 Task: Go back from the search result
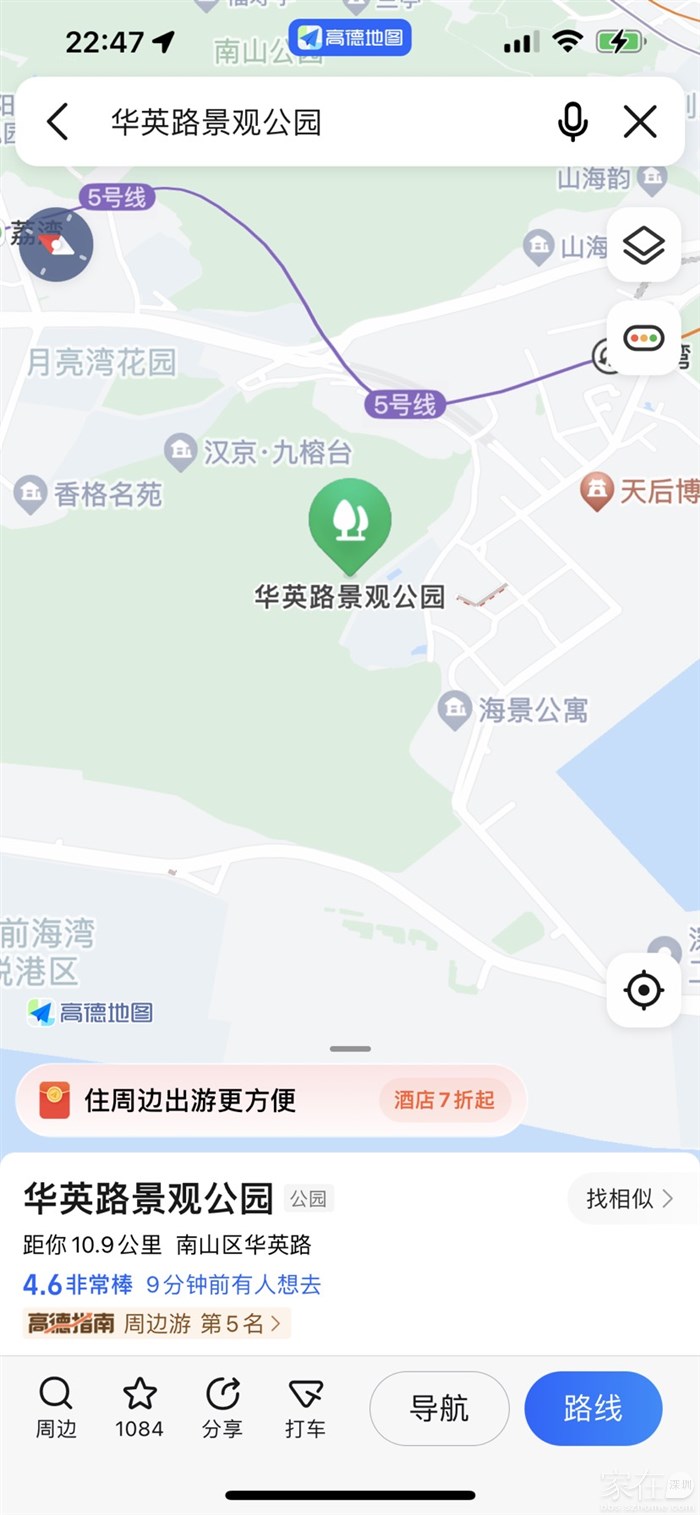58,122
